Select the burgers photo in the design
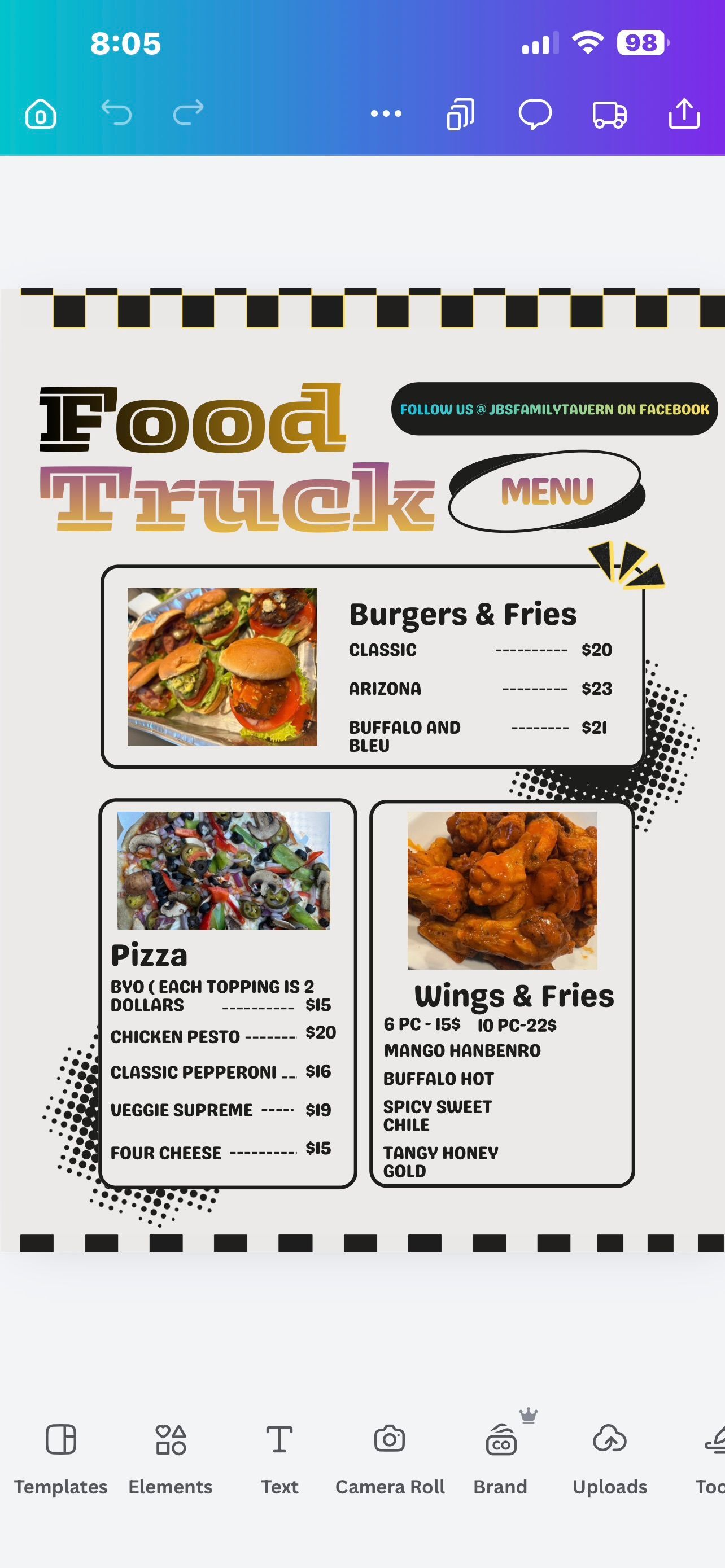The height and width of the screenshot is (1568, 725). [222, 666]
